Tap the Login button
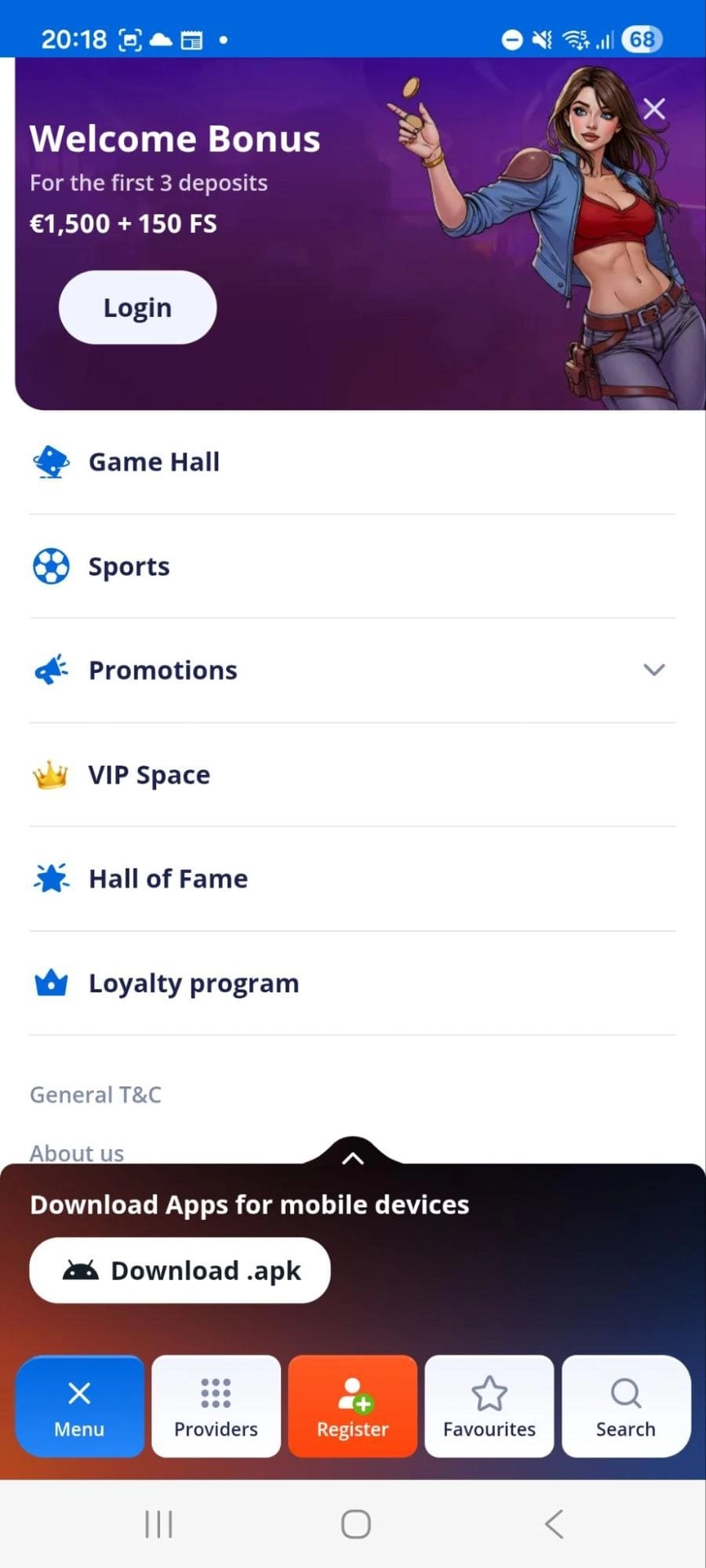706x1568 pixels. [x=137, y=307]
